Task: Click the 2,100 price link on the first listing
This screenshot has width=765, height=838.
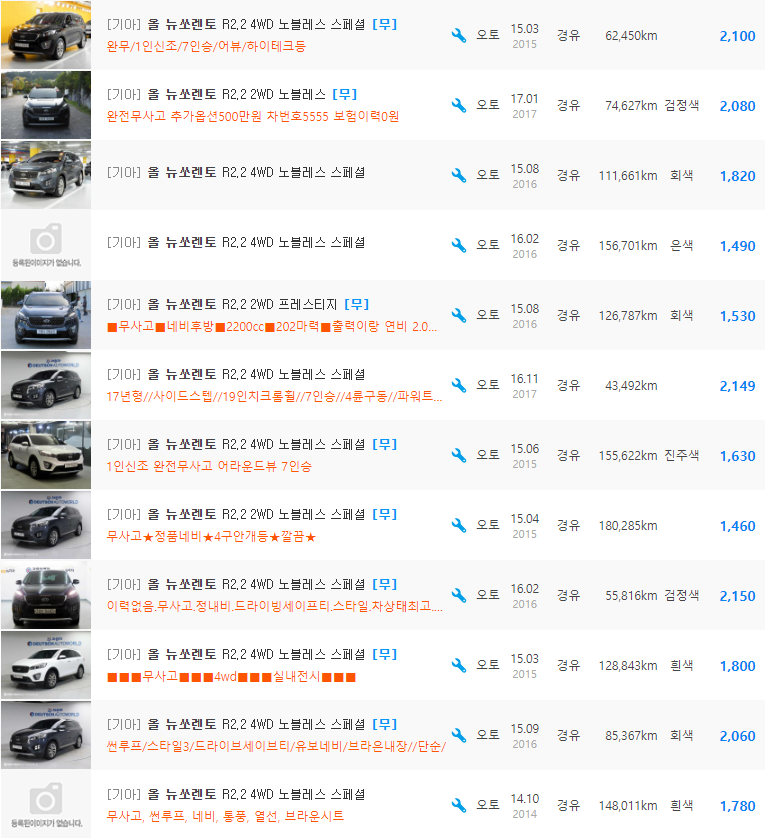Action: tap(737, 35)
